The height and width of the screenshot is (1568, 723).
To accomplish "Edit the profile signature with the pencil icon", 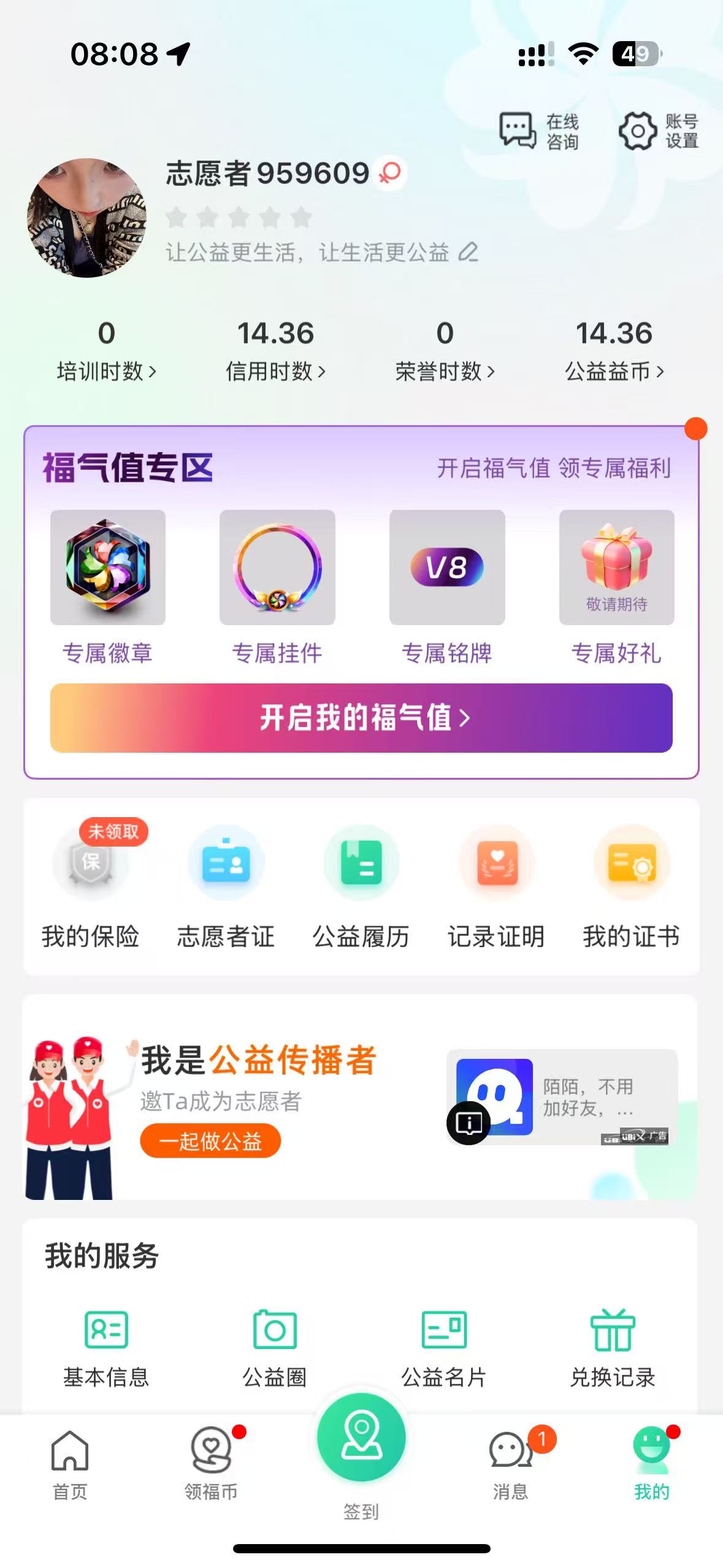I will pos(468,252).
